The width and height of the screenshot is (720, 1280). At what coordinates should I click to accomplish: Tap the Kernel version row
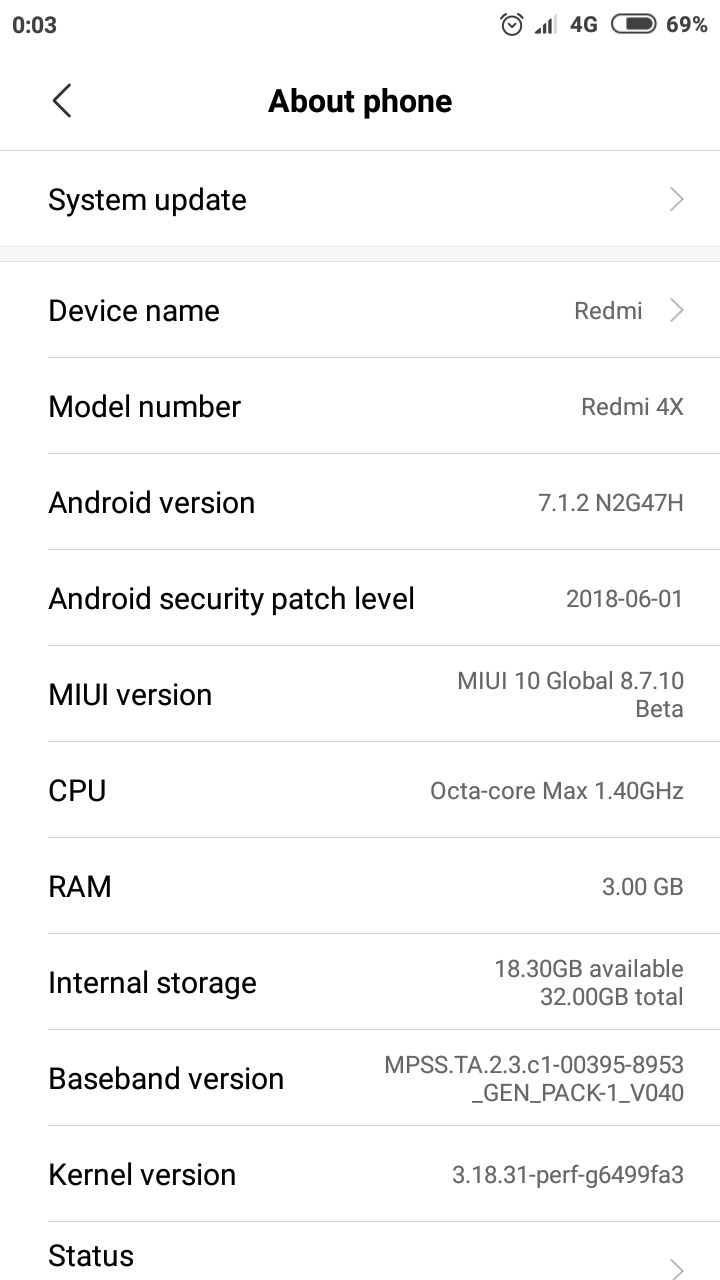point(360,1175)
